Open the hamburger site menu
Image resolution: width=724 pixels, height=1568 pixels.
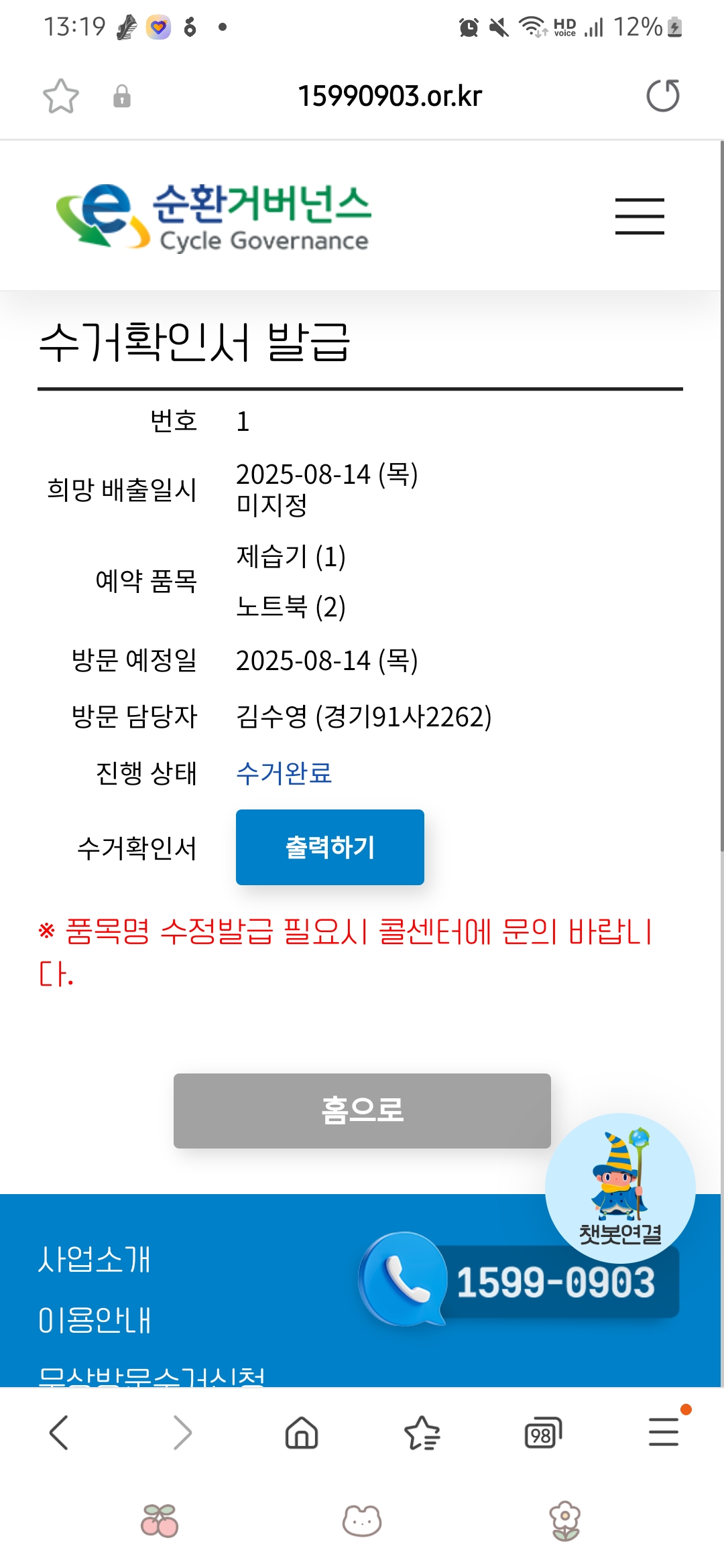click(640, 216)
